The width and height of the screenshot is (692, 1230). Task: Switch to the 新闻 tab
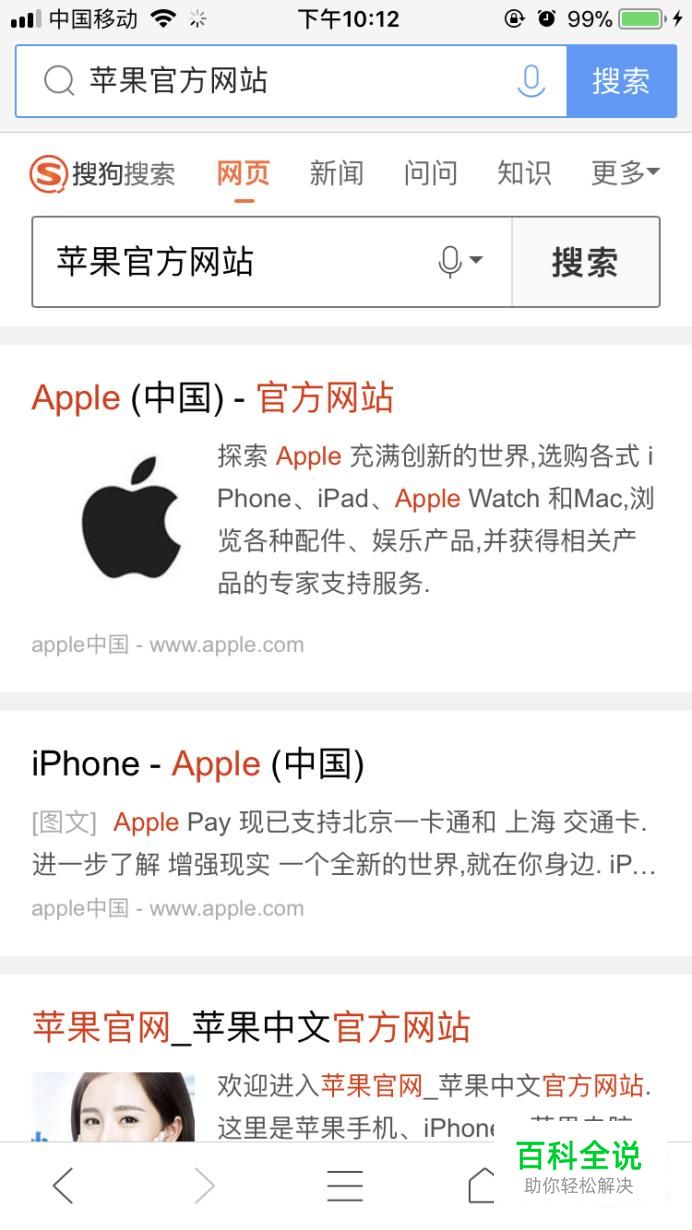point(336,173)
